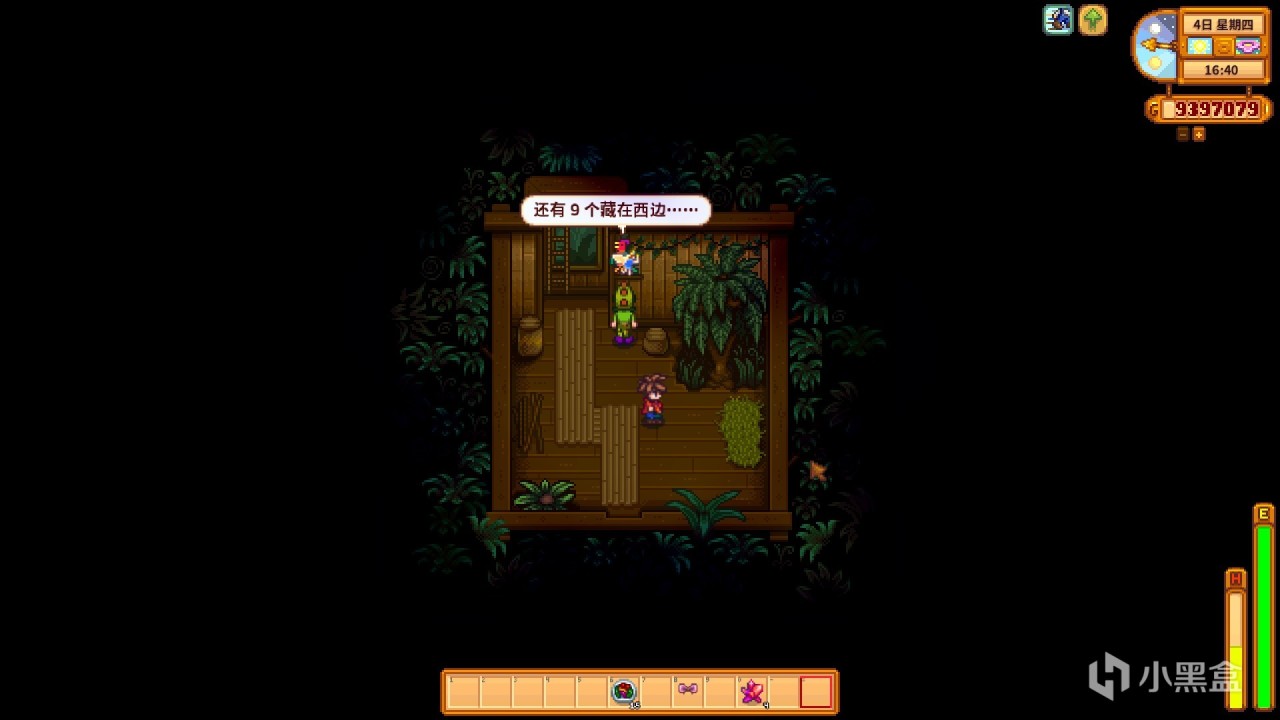This screenshot has height=720, width=1280.
Task: Talk to the green-hooded character
Action: [624, 315]
